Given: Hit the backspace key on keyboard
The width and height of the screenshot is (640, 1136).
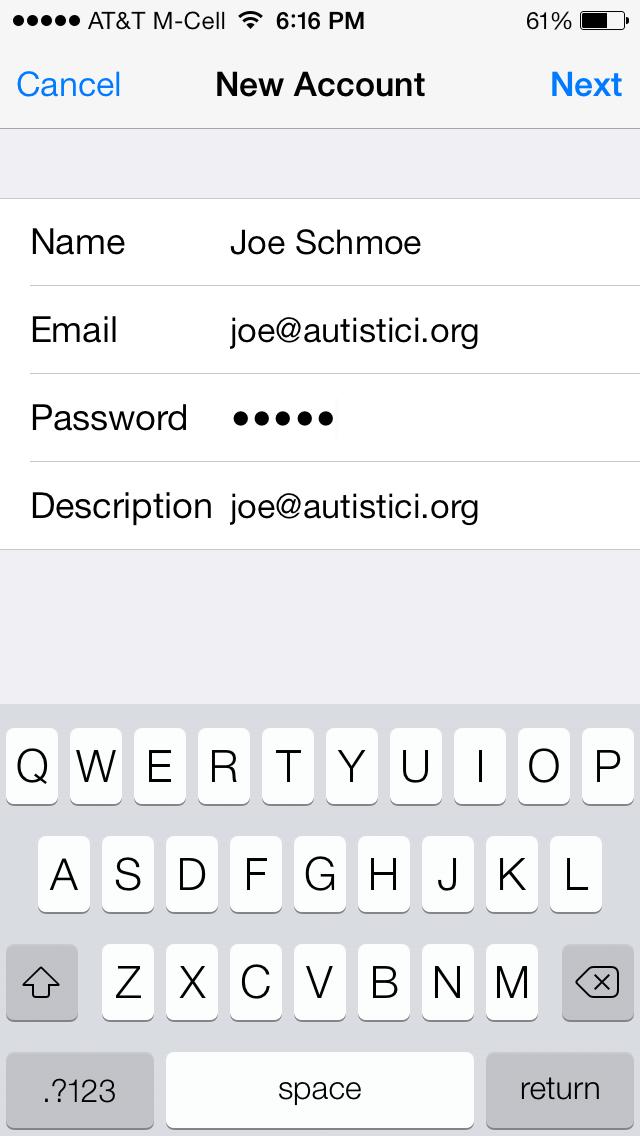Looking at the screenshot, I should click(x=597, y=983).
